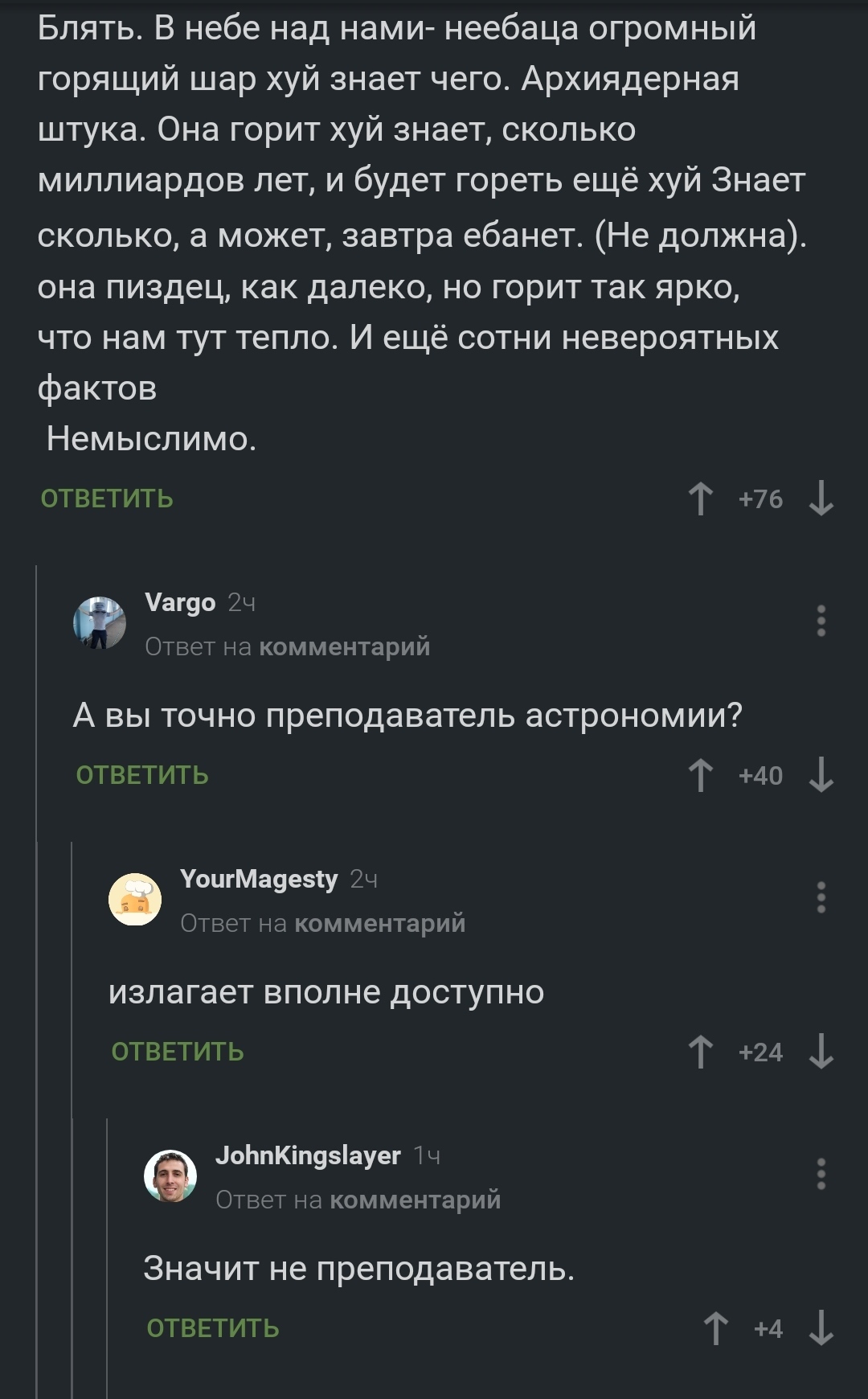Open the overflow menu on JohnKingslayer's comment
This screenshot has height=1399, width=868.
click(x=821, y=1174)
